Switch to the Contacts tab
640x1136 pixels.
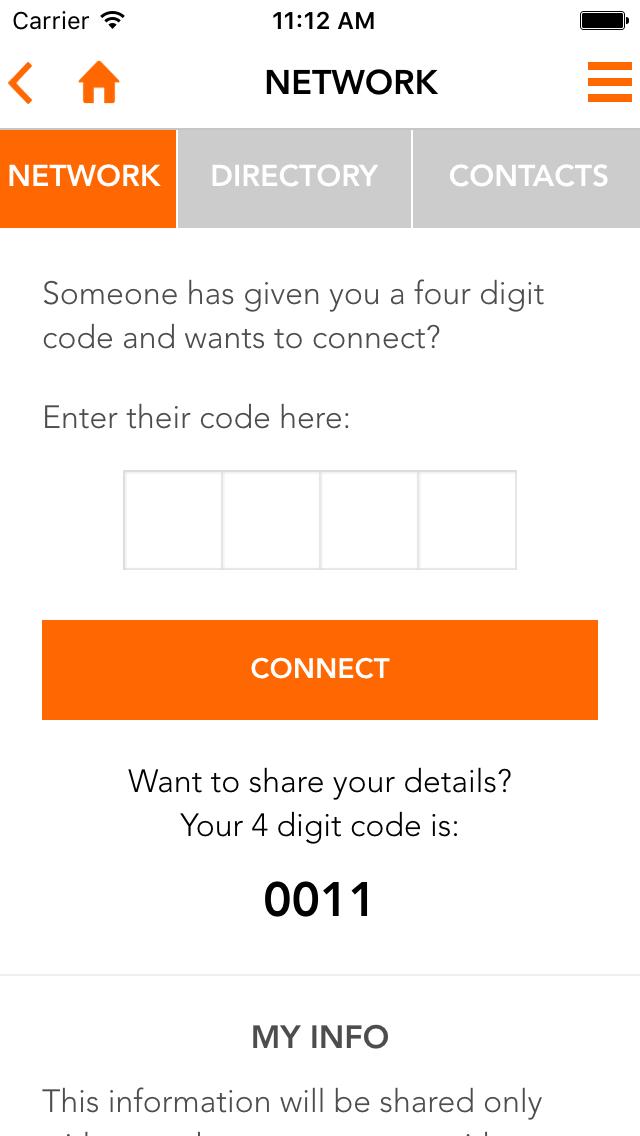click(527, 177)
